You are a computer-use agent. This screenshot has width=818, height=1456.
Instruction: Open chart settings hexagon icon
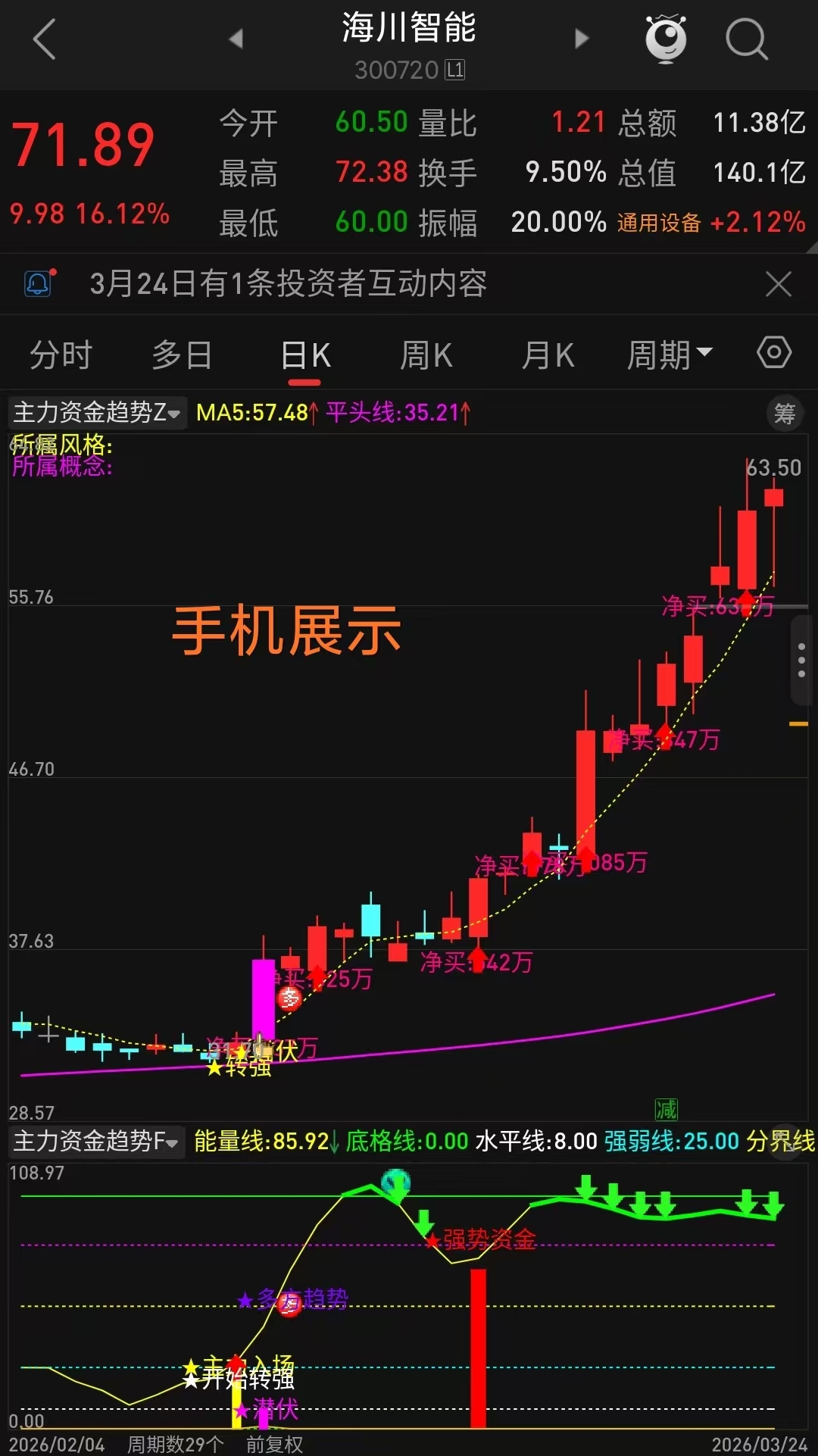774,353
